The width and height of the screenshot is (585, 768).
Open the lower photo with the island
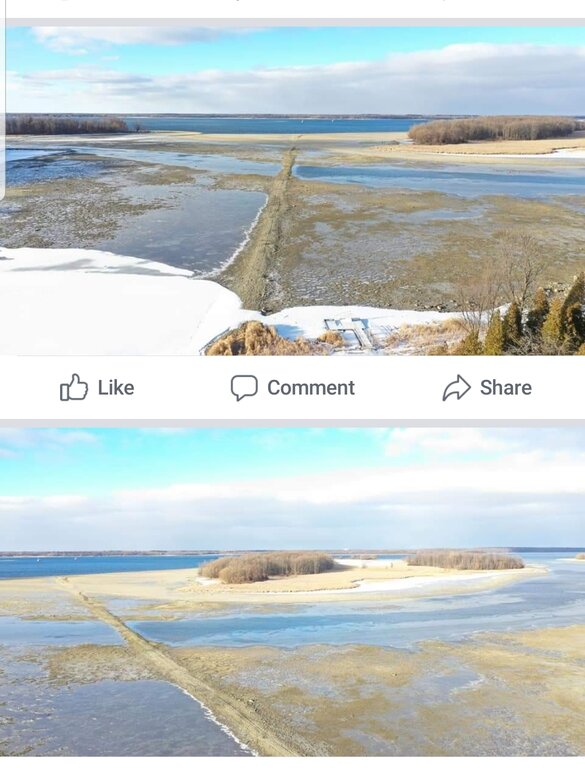pyautogui.click(x=292, y=592)
